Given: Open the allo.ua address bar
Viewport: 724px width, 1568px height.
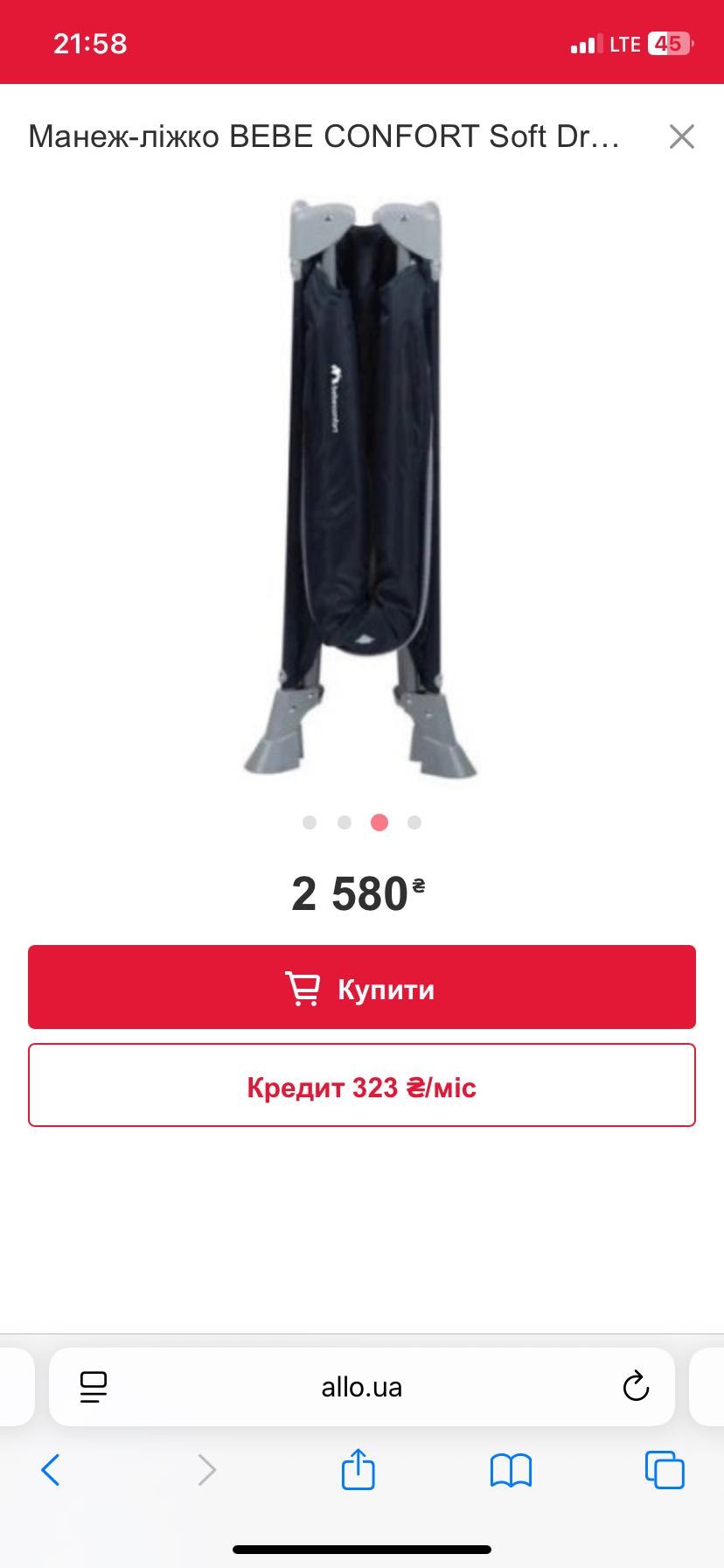Looking at the screenshot, I should [362, 1387].
